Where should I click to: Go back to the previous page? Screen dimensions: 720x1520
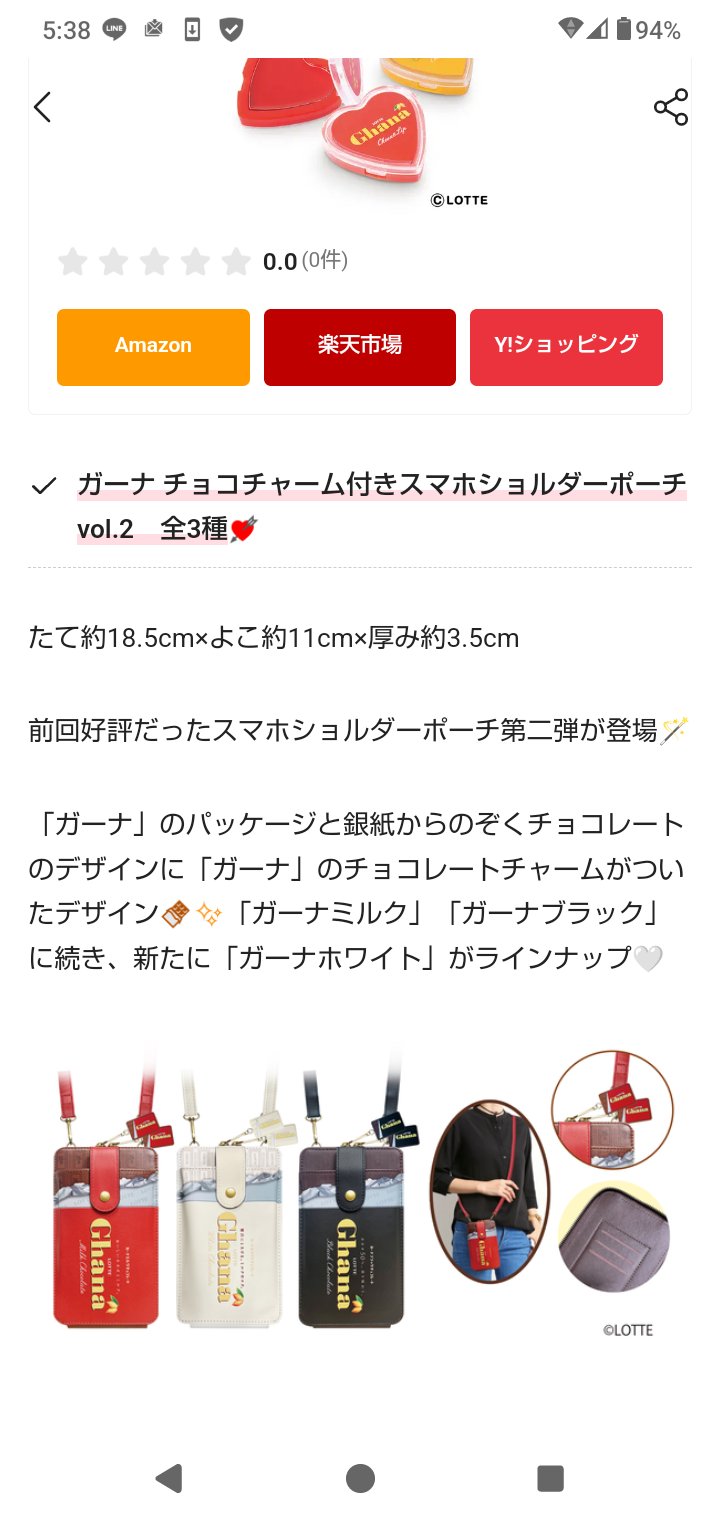pos(42,107)
